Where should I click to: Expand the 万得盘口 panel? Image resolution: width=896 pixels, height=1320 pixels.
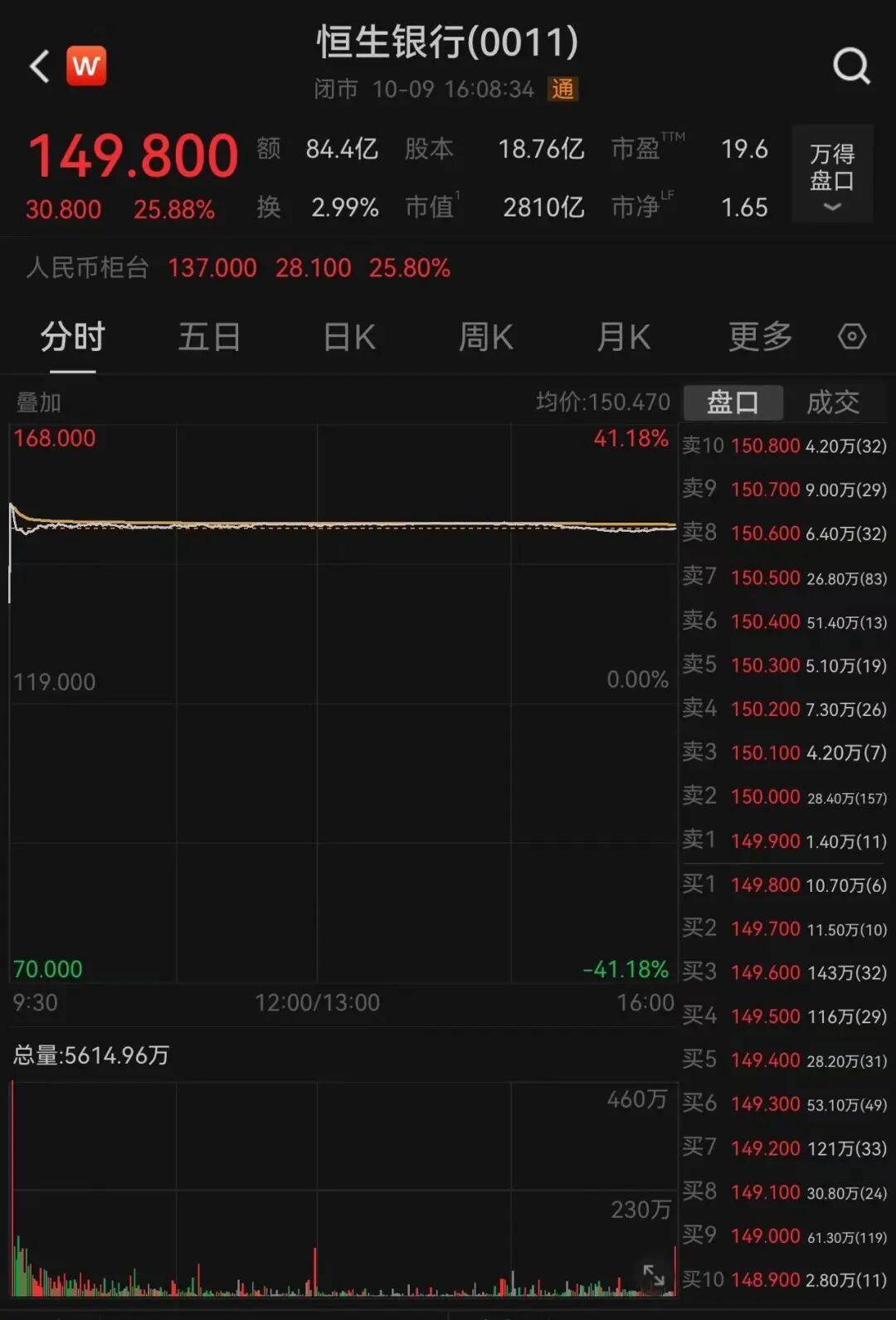[832, 174]
